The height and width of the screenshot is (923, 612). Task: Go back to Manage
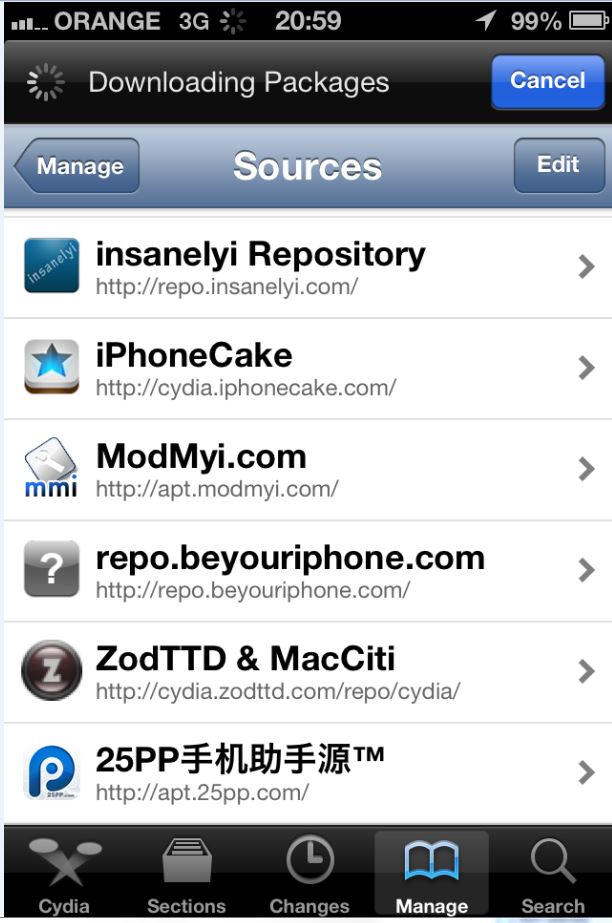click(x=78, y=166)
